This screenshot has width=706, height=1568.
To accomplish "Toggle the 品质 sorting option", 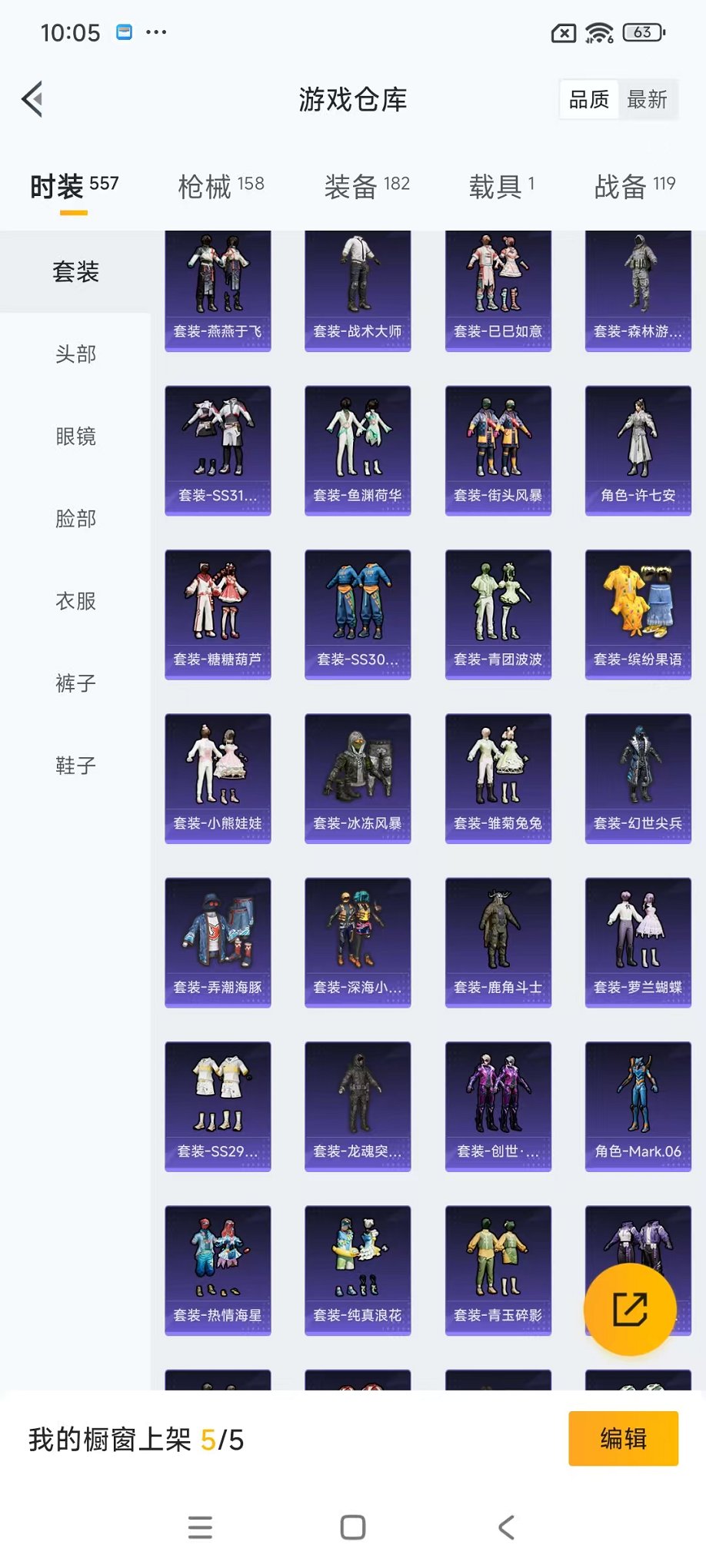I will pos(588,98).
